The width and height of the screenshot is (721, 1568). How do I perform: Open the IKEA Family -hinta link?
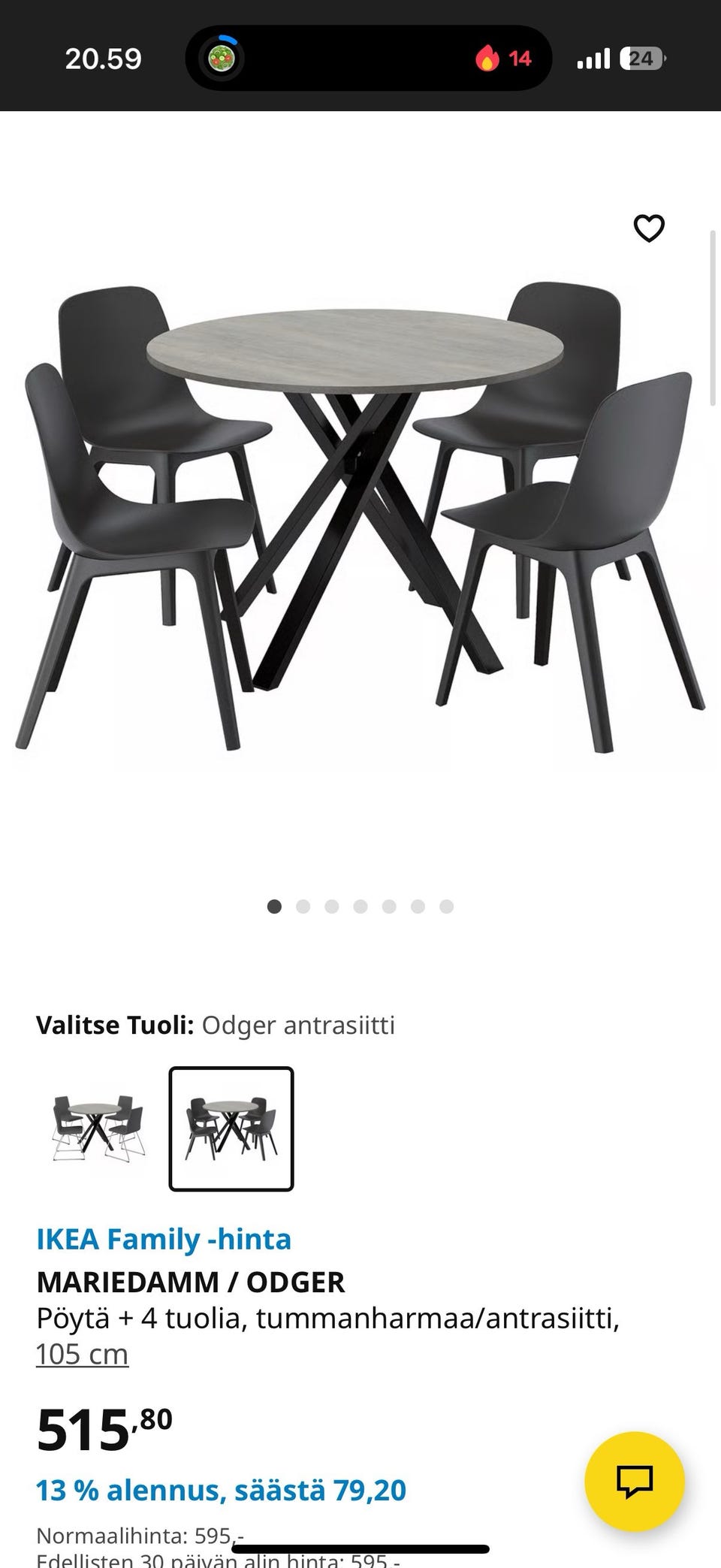[164, 1239]
